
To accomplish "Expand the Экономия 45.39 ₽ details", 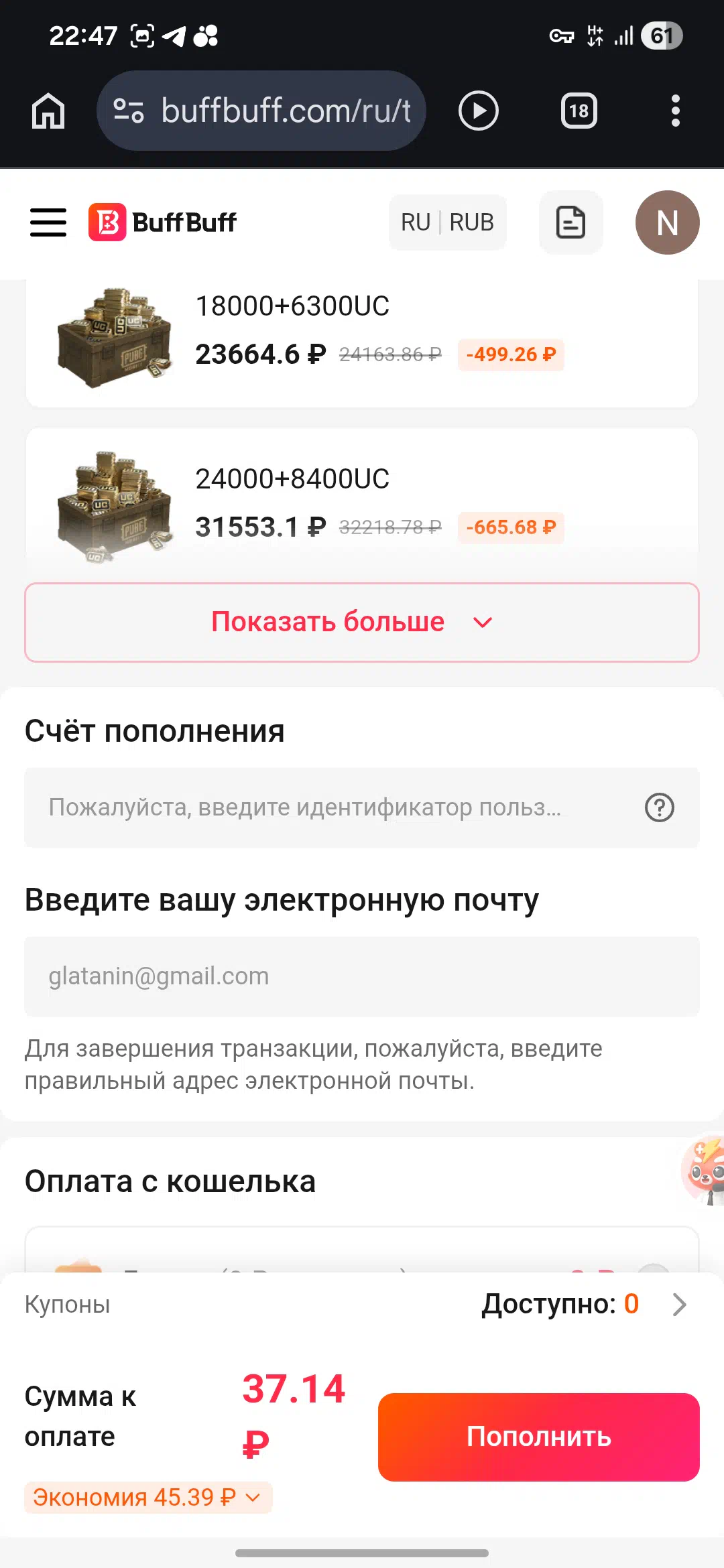I will tap(148, 1498).
